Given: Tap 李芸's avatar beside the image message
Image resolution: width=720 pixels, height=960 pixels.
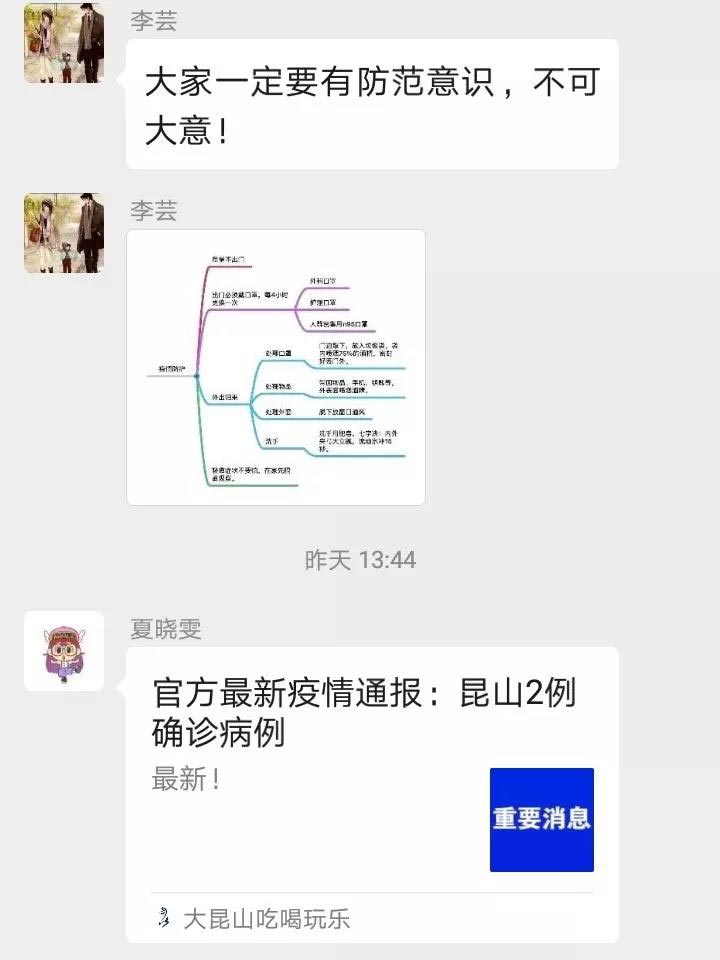Looking at the screenshot, I should coord(64,233).
